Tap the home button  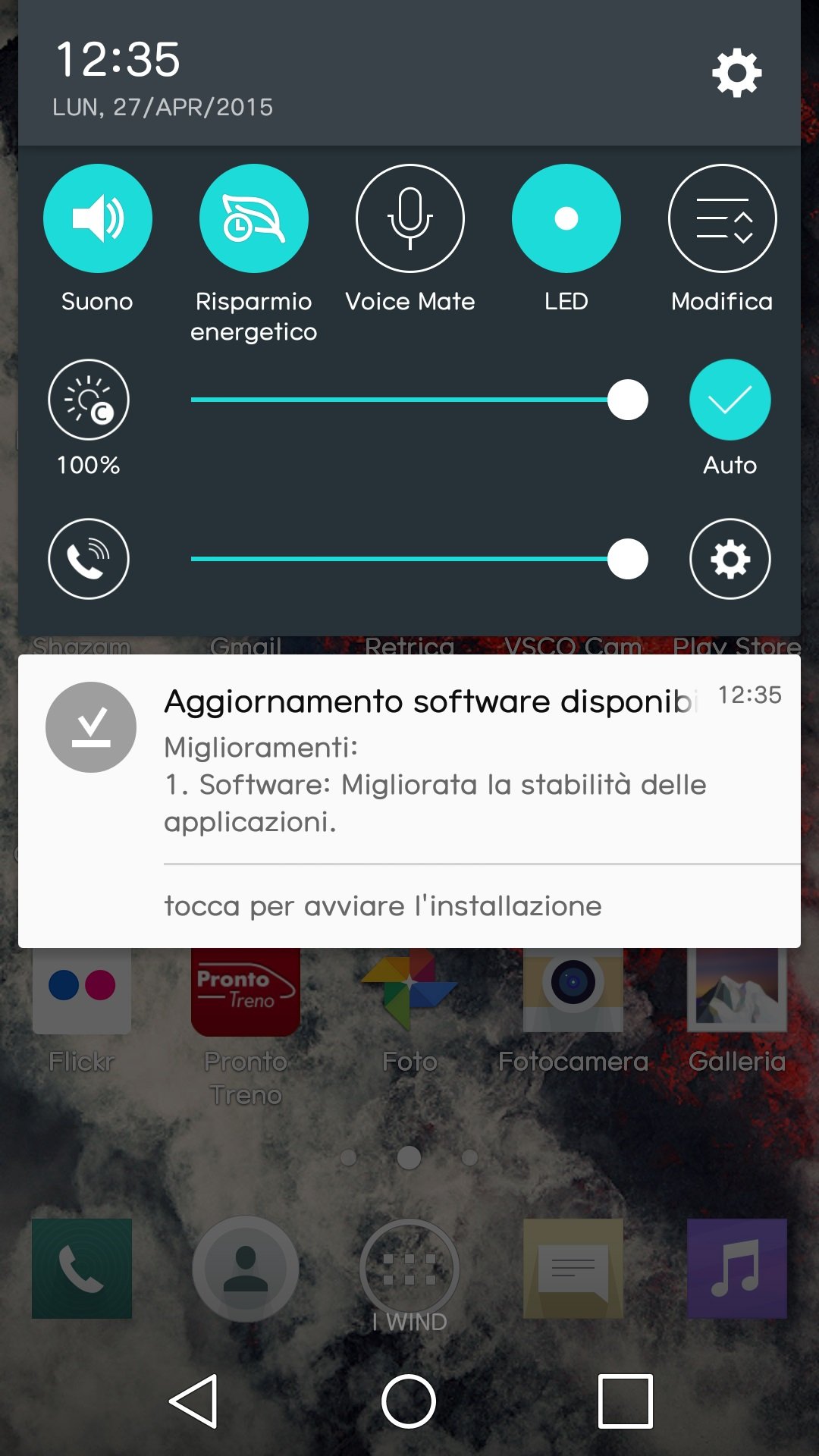409,1401
